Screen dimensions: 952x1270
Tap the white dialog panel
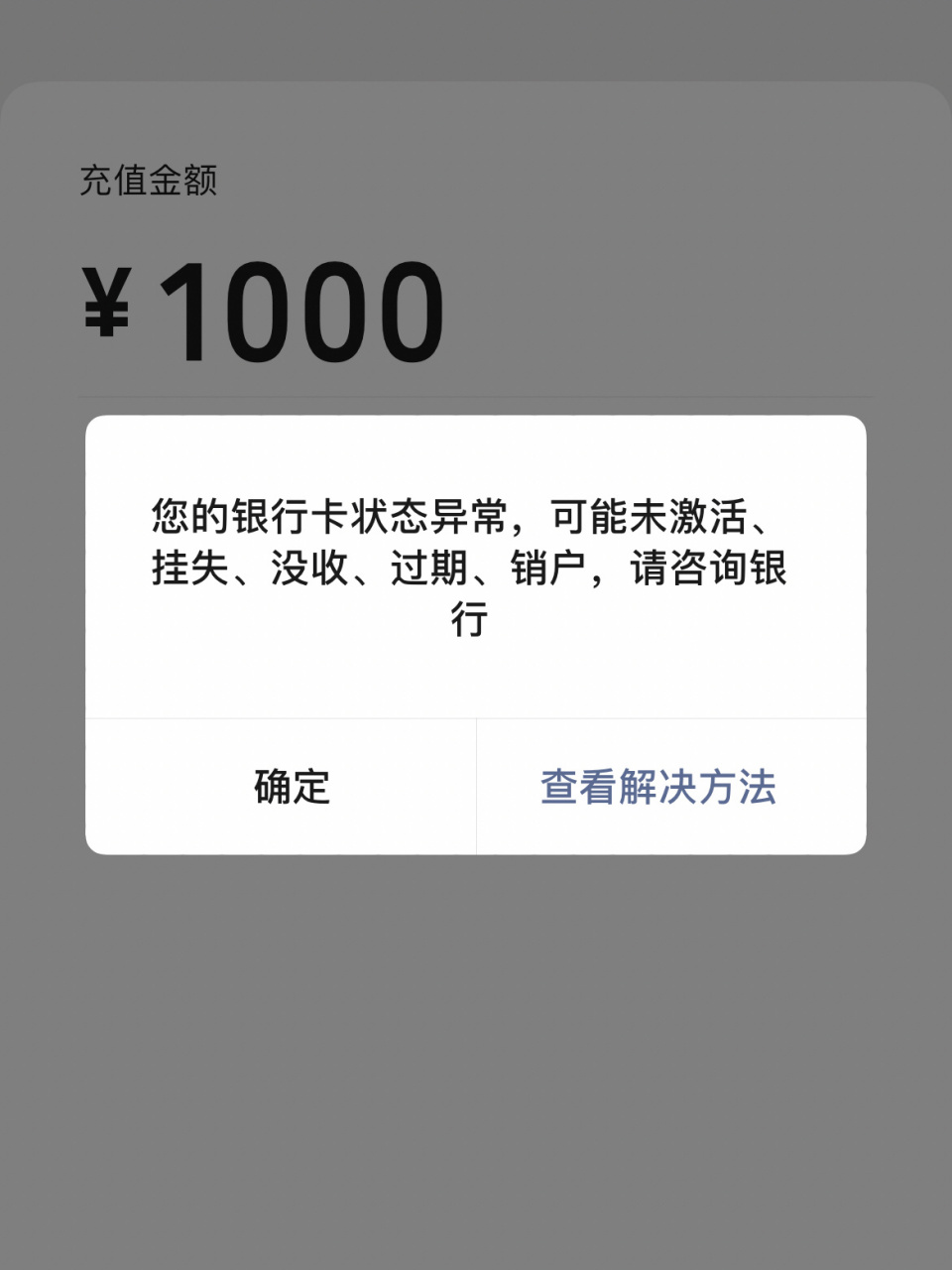coord(476,665)
